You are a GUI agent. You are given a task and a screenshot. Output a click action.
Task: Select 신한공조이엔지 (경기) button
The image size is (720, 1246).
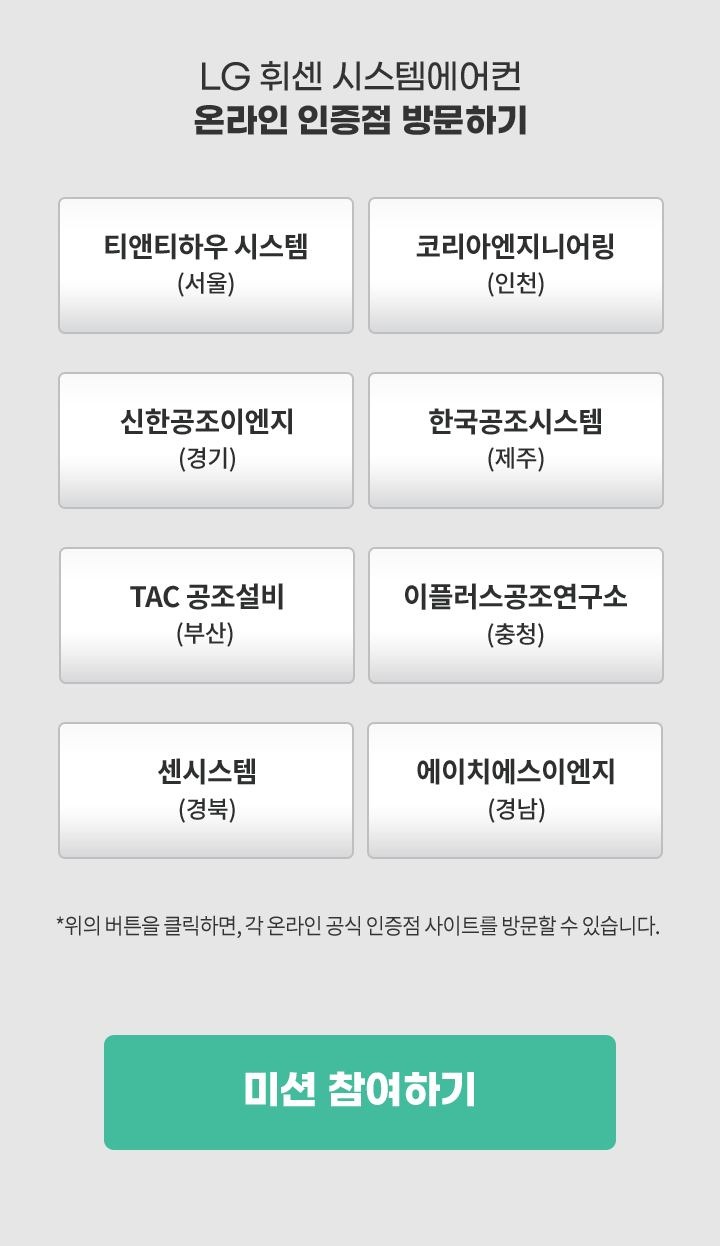[x=206, y=440]
